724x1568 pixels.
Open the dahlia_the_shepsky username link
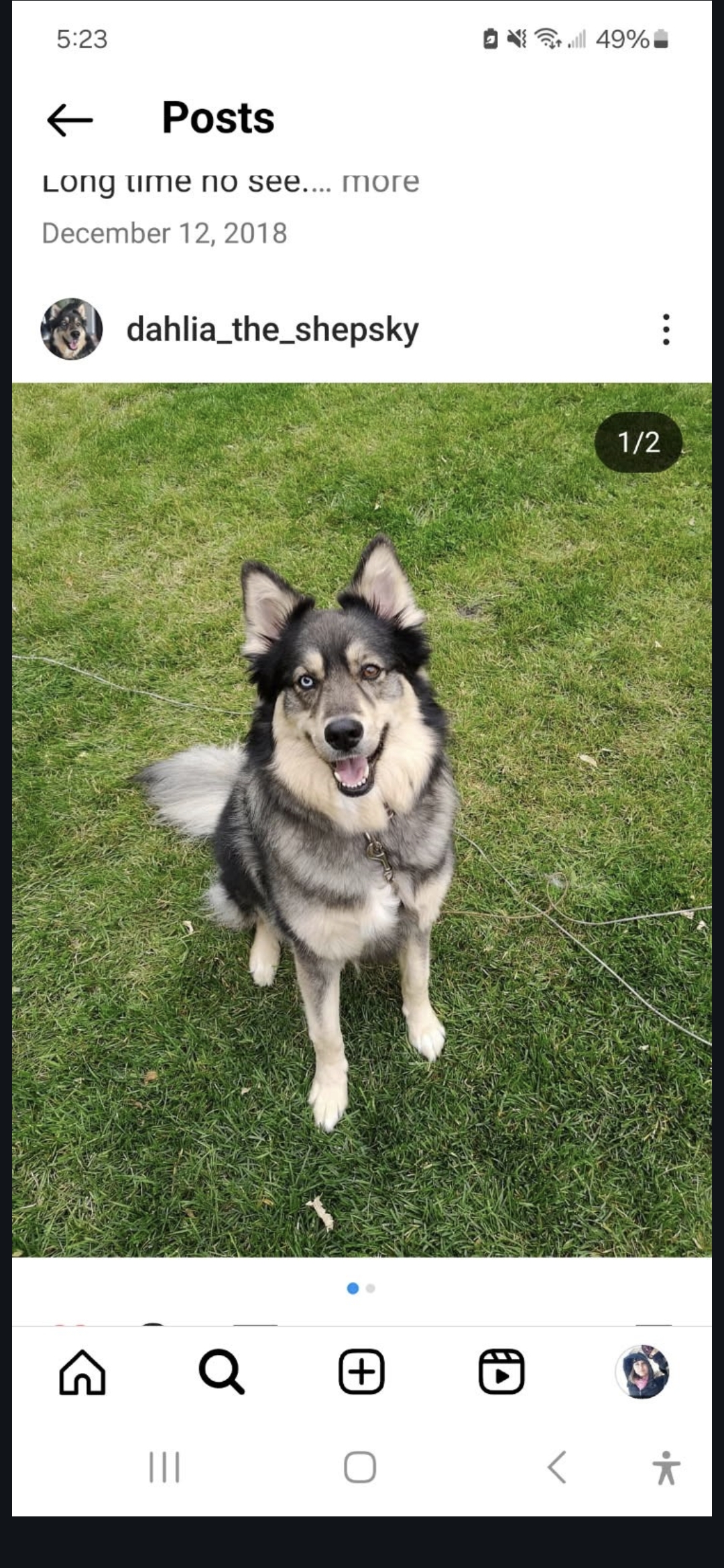pos(272,329)
